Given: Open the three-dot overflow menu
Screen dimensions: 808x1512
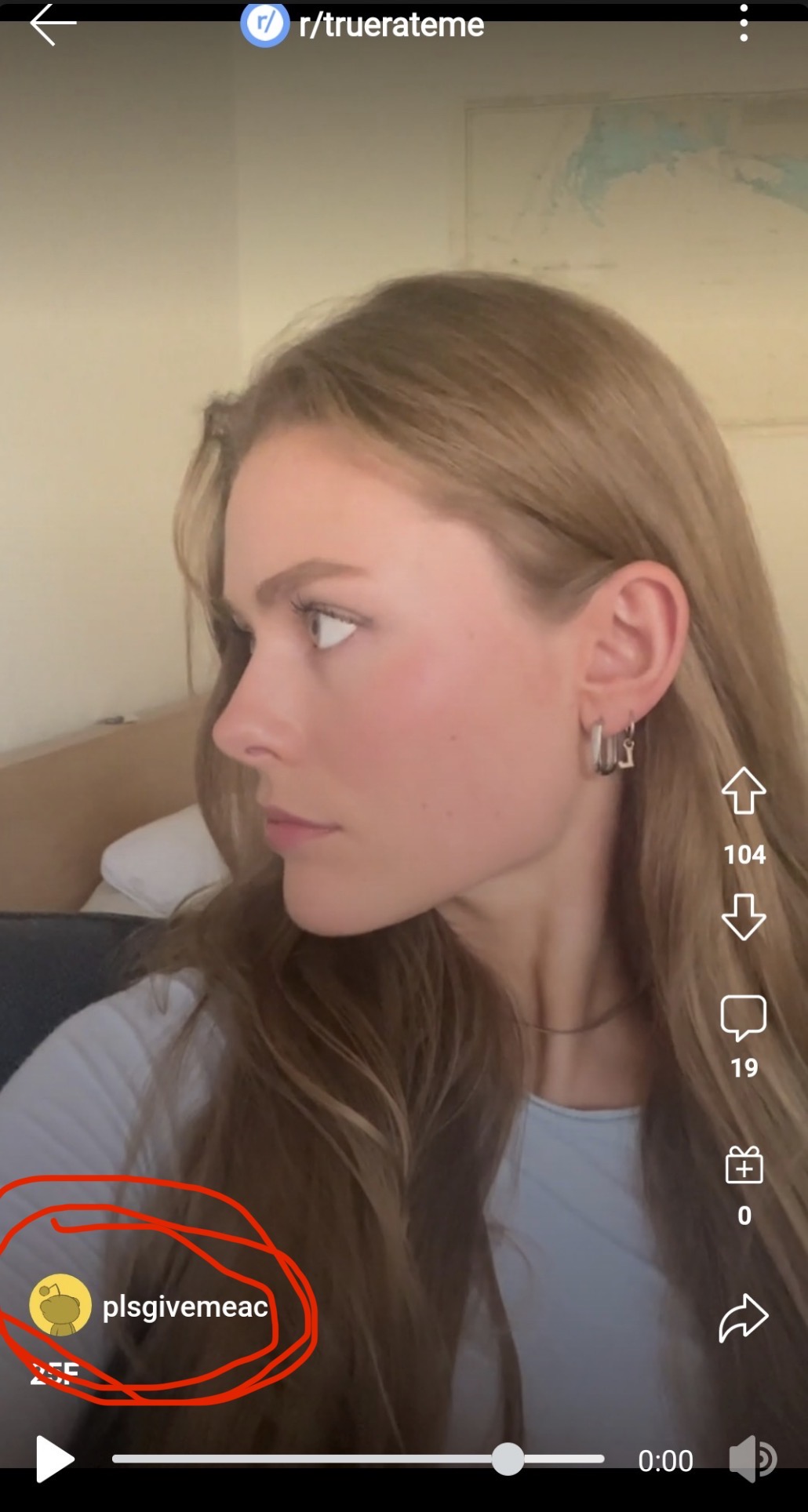Looking at the screenshot, I should (744, 23).
